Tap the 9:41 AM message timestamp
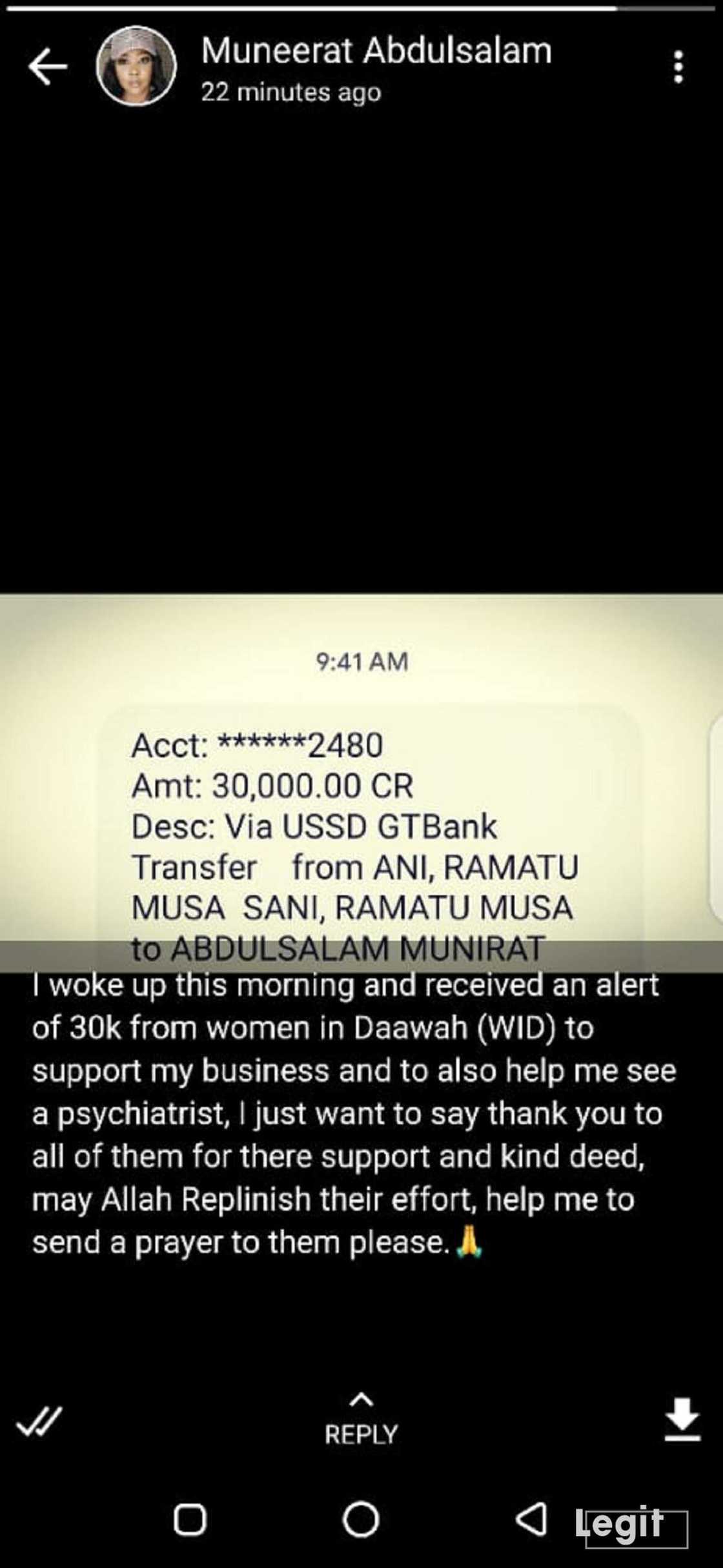The height and width of the screenshot is (1568, 723). pos(361,661)
